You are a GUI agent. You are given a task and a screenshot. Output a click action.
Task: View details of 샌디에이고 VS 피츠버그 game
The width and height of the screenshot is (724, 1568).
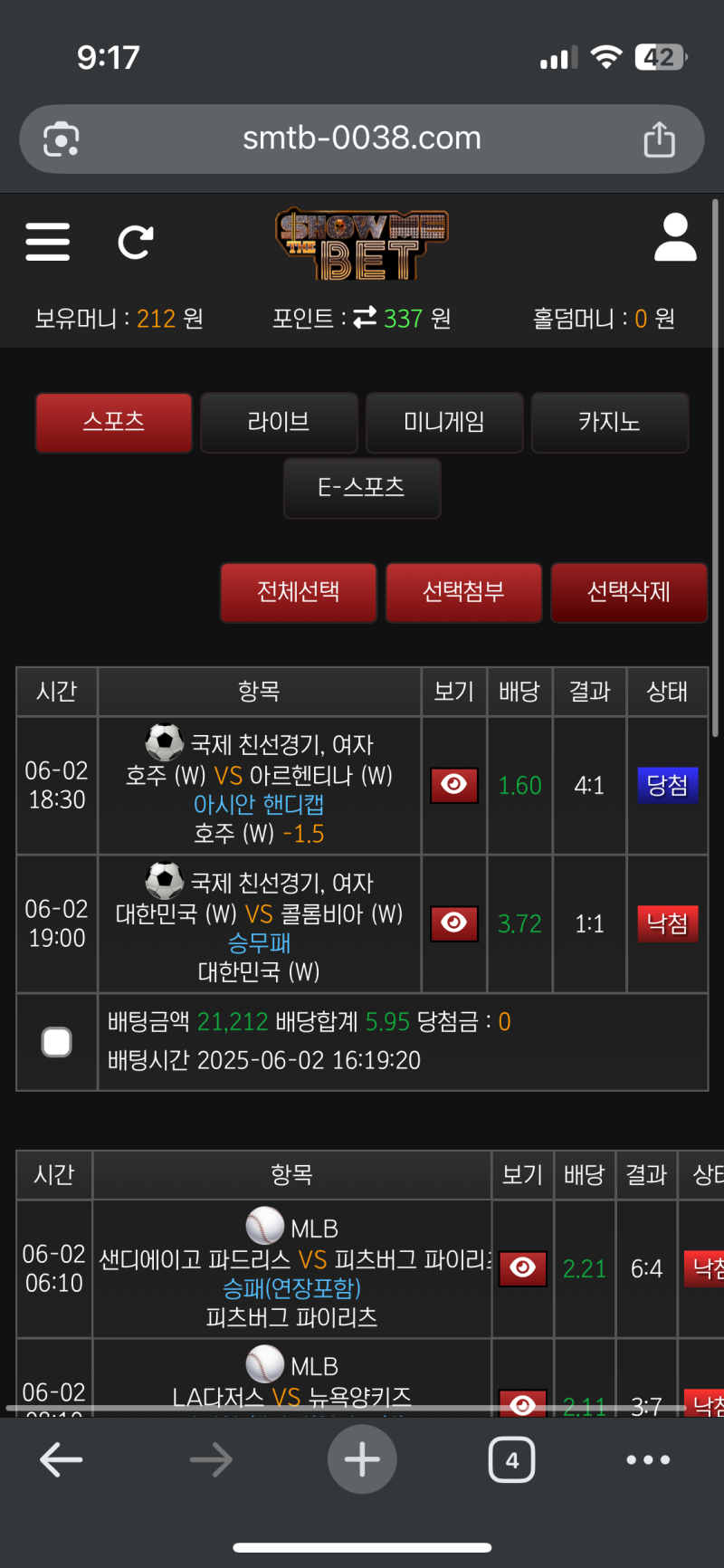click(522, 1268)
